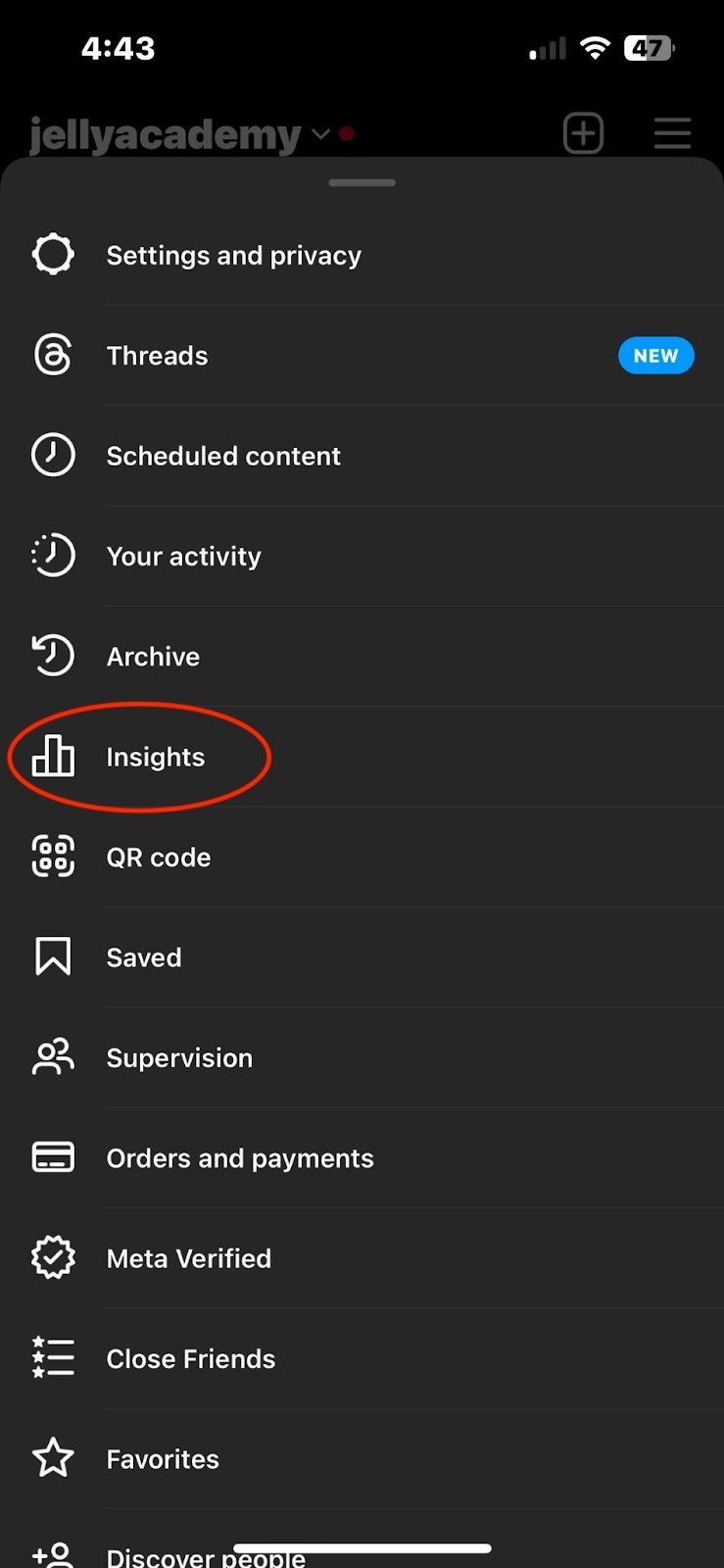Viewport: 724px width, 1568px height.
Task: Show the QR code
Action: (362, 857)
